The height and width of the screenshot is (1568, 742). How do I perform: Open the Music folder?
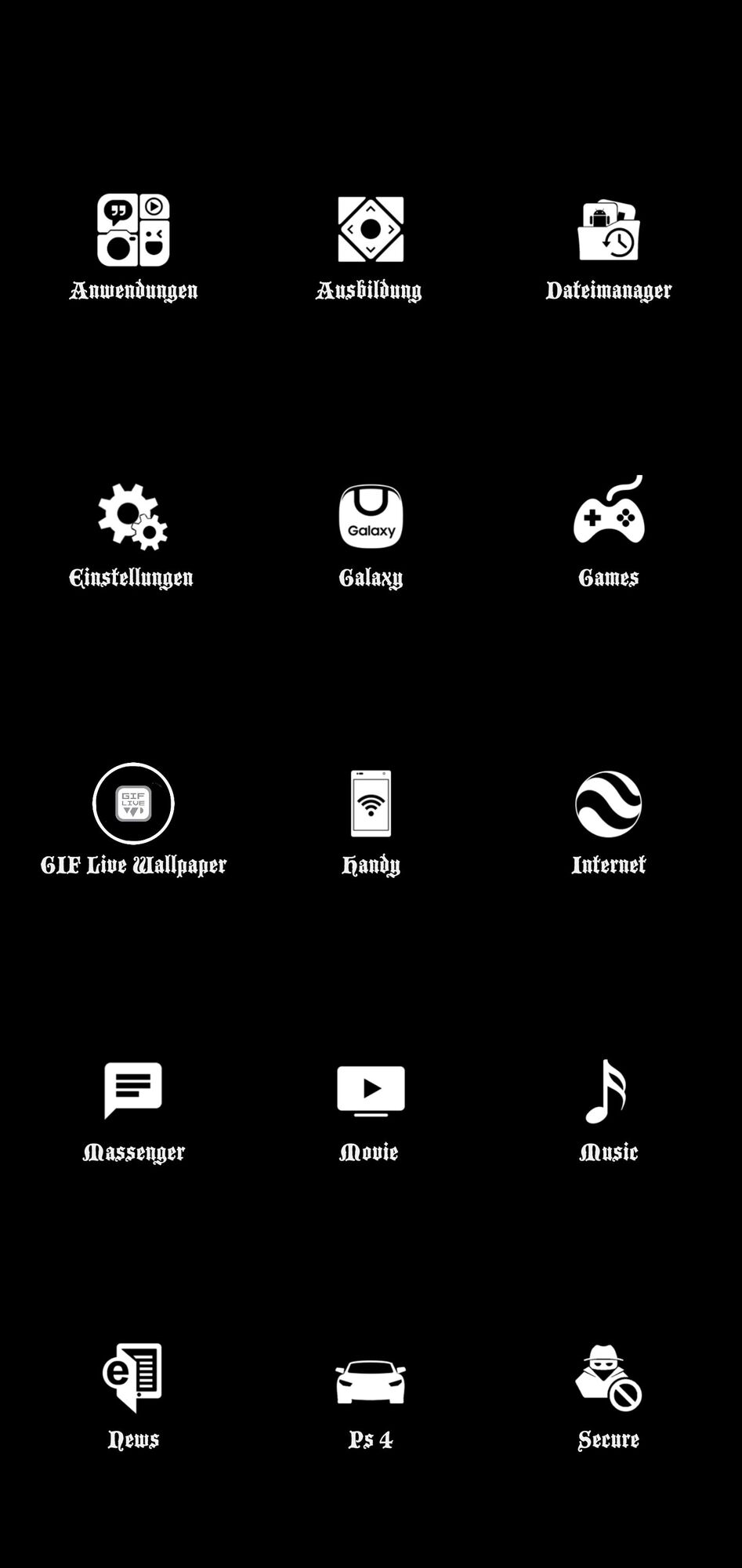607,1091
